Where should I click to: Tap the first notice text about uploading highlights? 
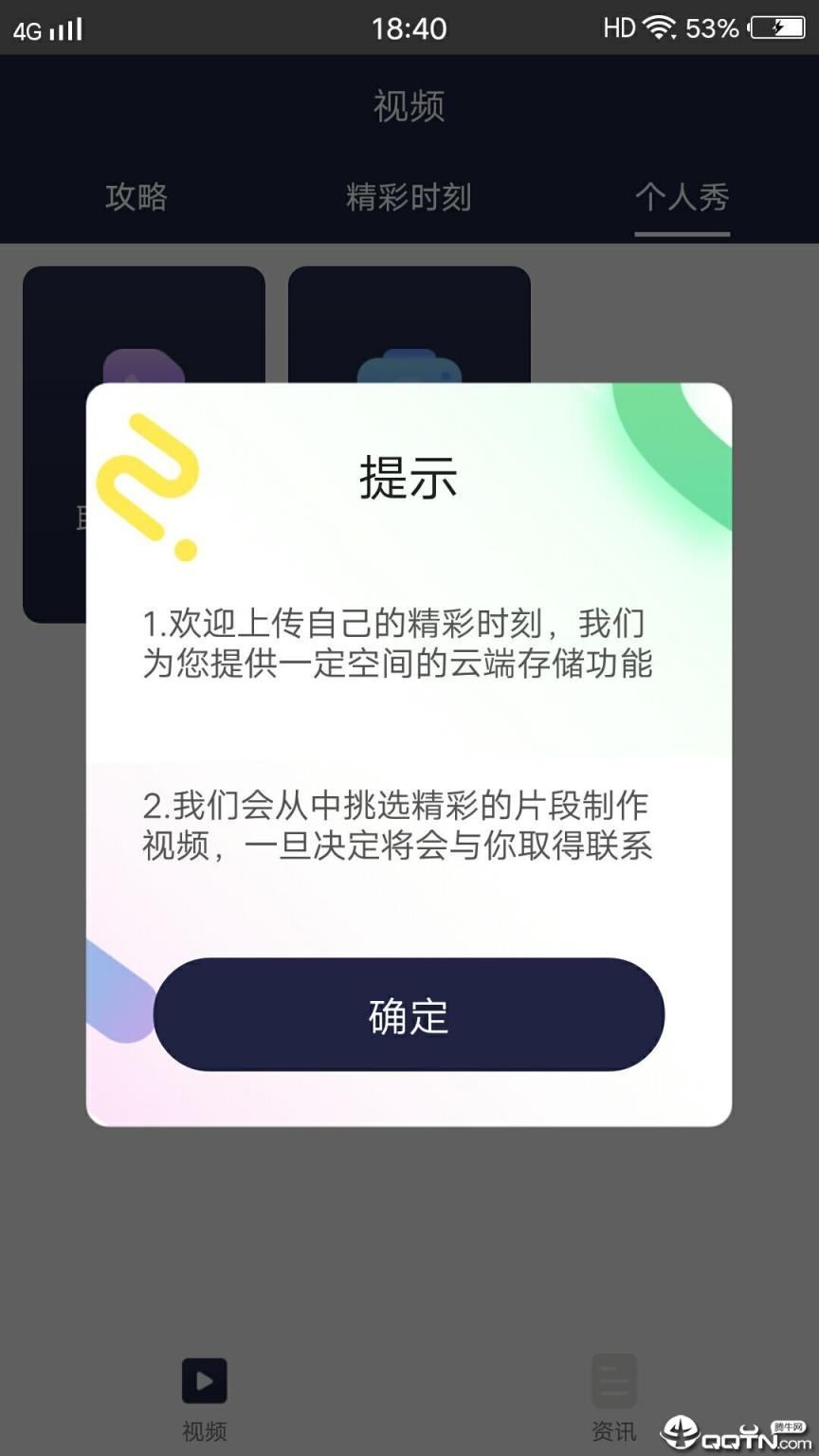pos(408,645)
